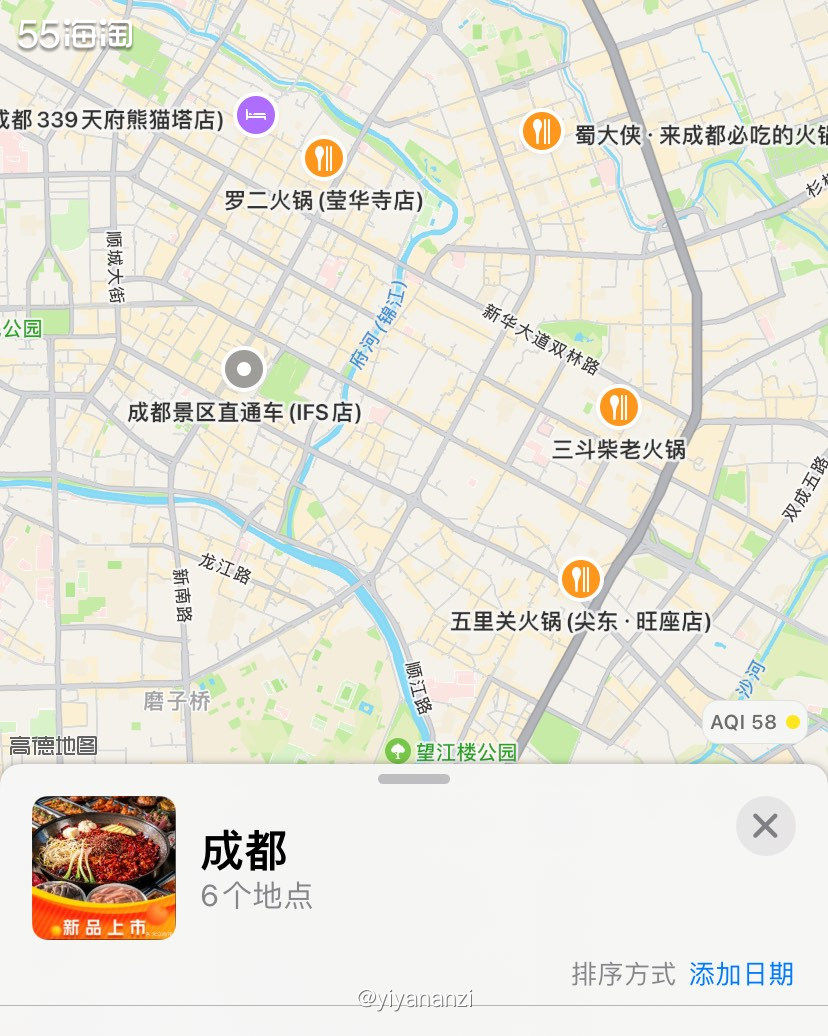Click the purple transit station icon
828x1036 pixels.
pos(255,114)
